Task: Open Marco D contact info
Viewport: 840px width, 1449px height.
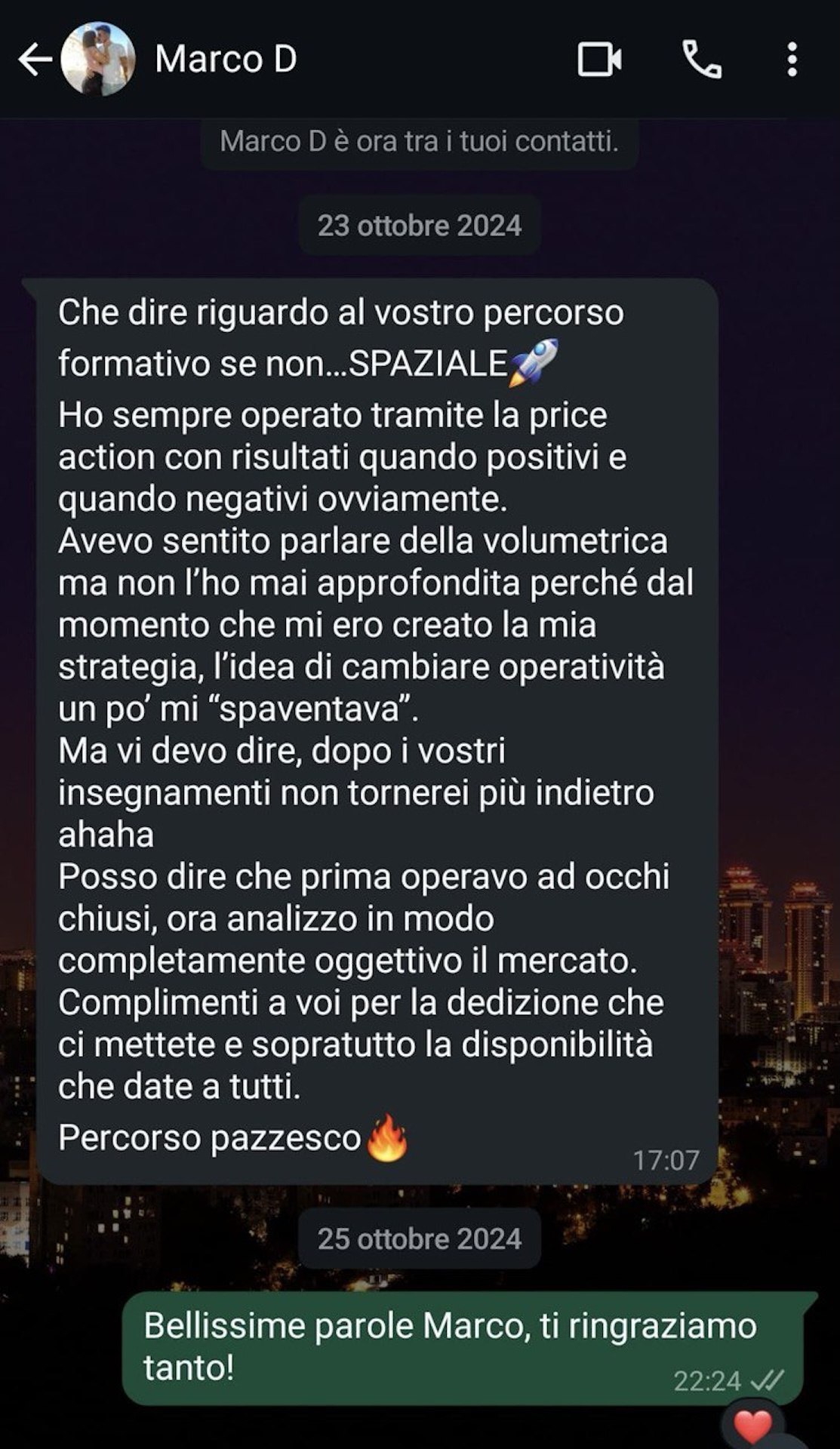Action: pos(226,60)
